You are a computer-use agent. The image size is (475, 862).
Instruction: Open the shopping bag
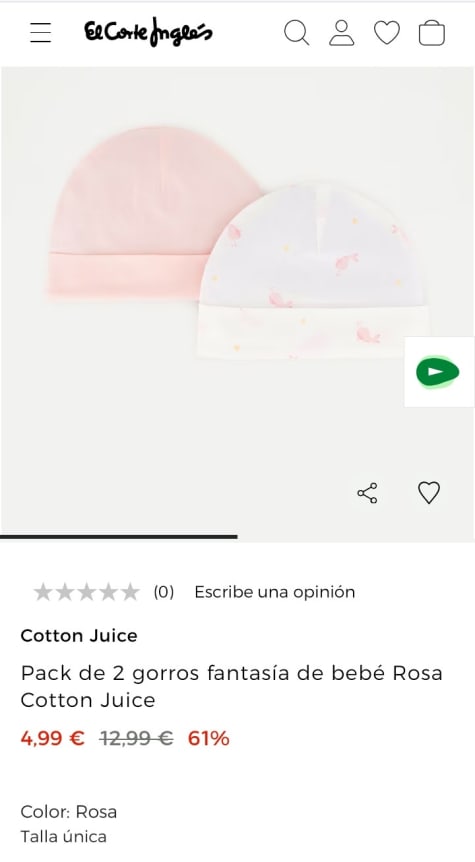432,33
